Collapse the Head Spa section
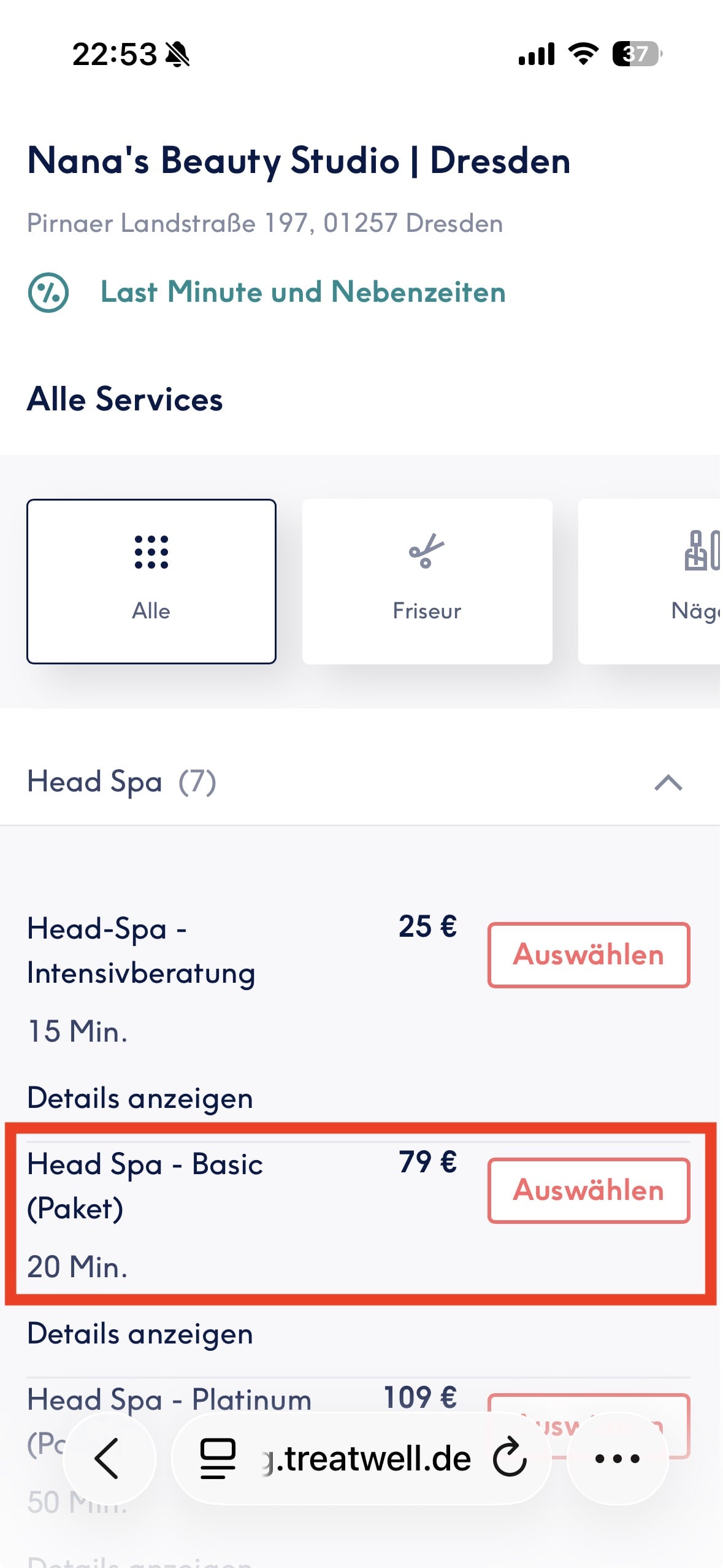The height and width of the screenshot is (1568, 723). pos(667,781)
